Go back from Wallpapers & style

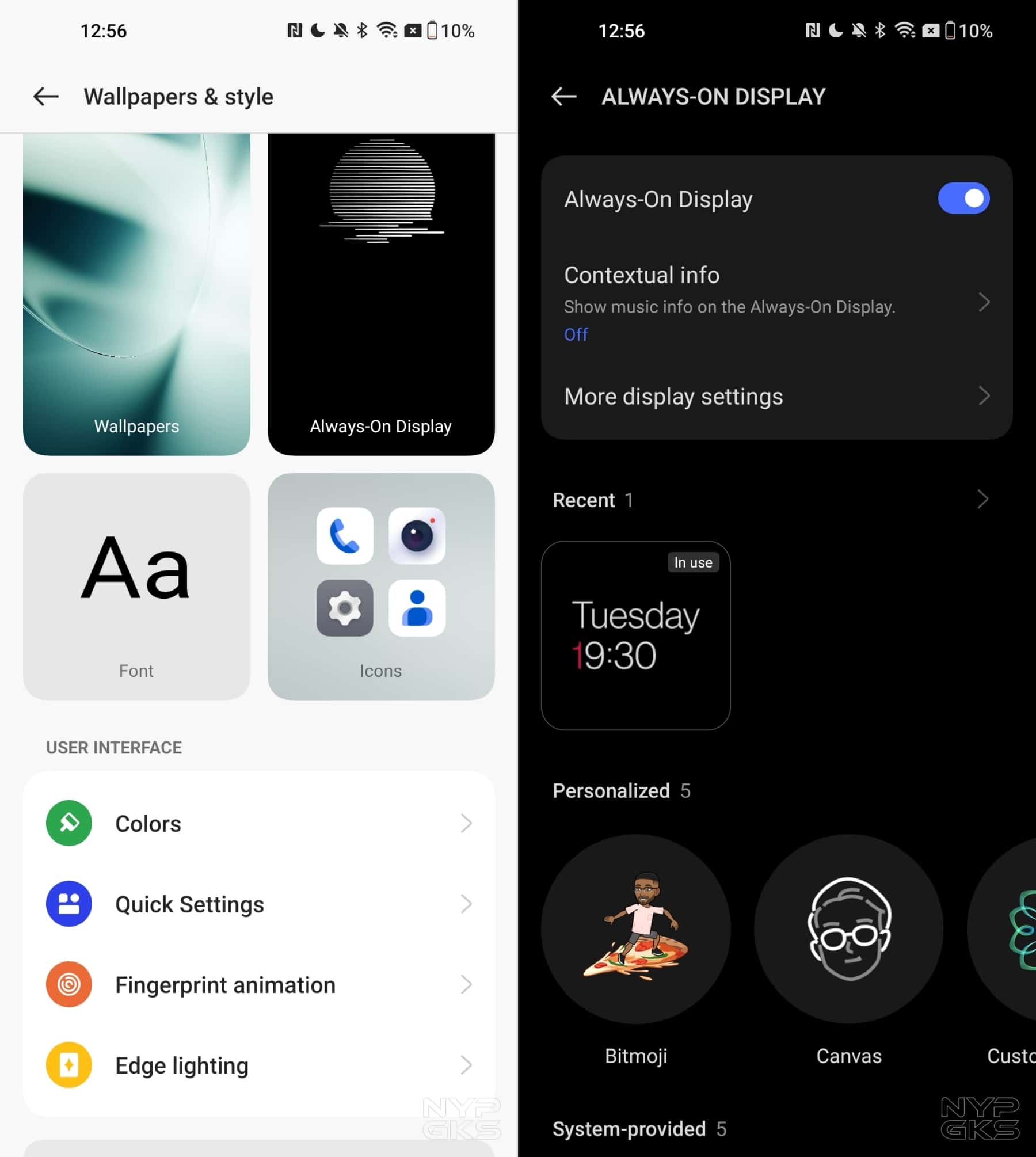point(46,97)
